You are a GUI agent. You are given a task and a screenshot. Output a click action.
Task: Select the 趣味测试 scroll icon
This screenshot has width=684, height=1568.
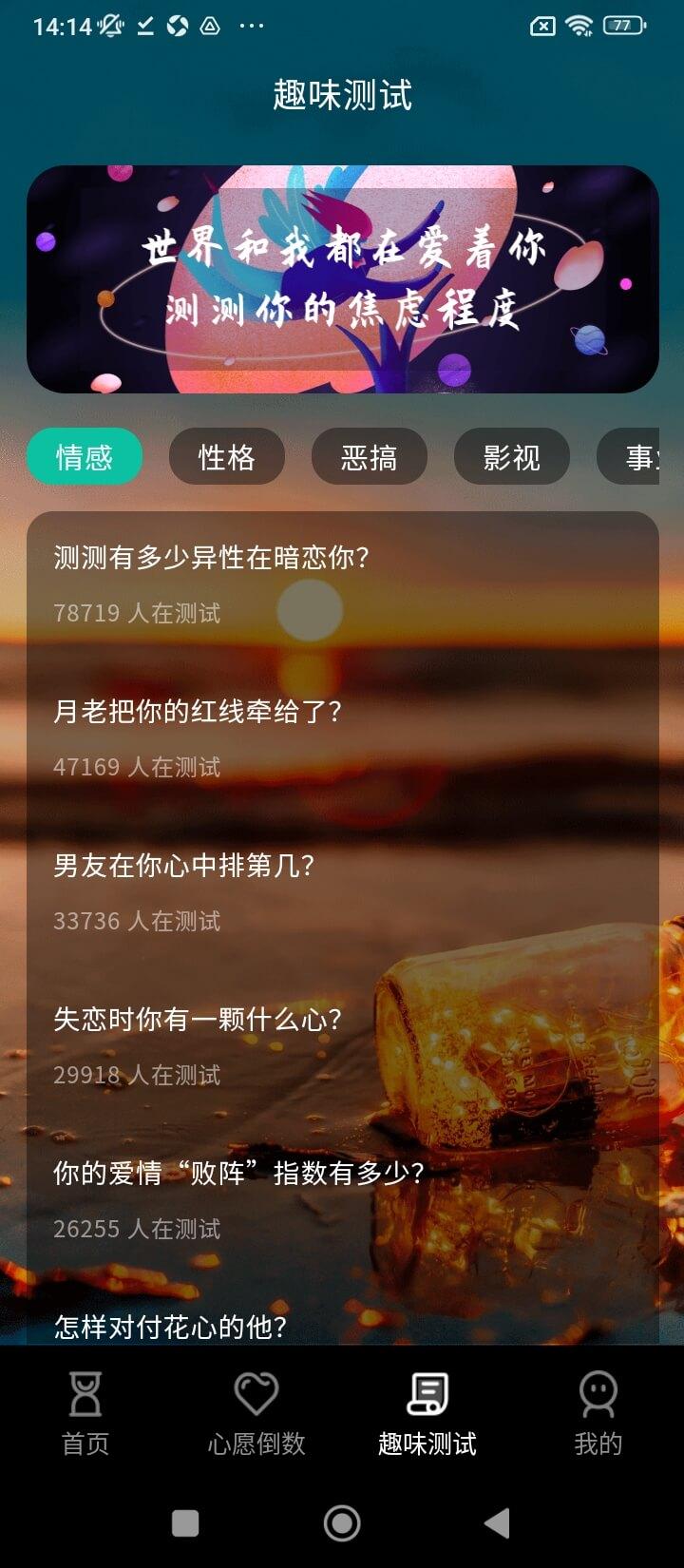[x=427, y=1397]
